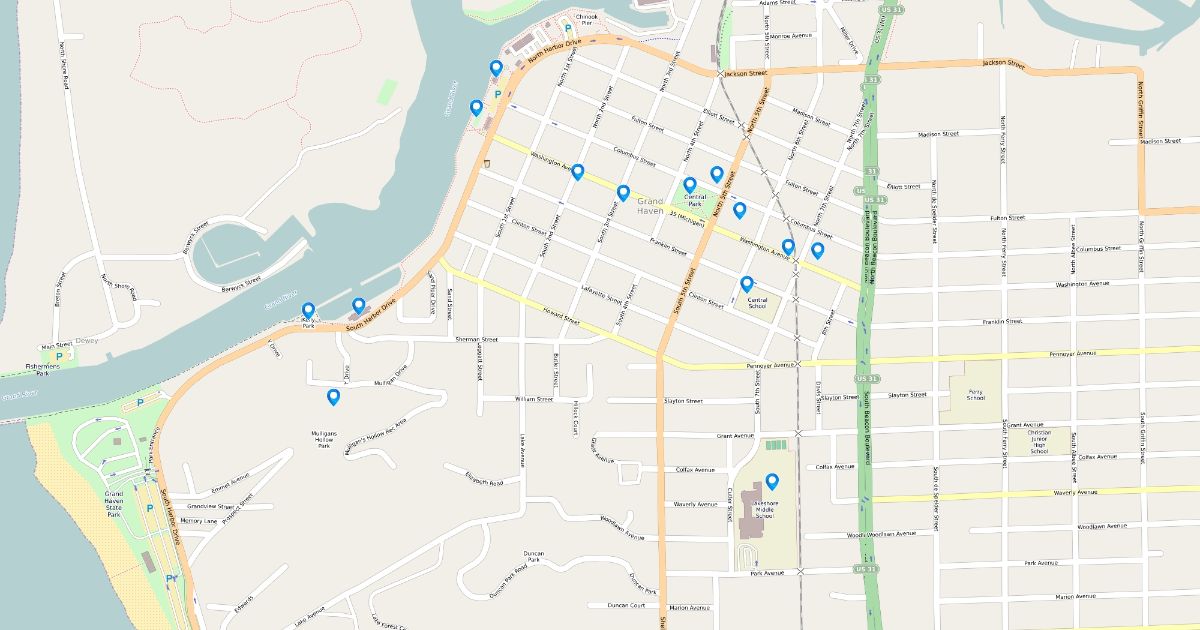
Task: Tap the map pin on Central Park
Action: point(690,185)
